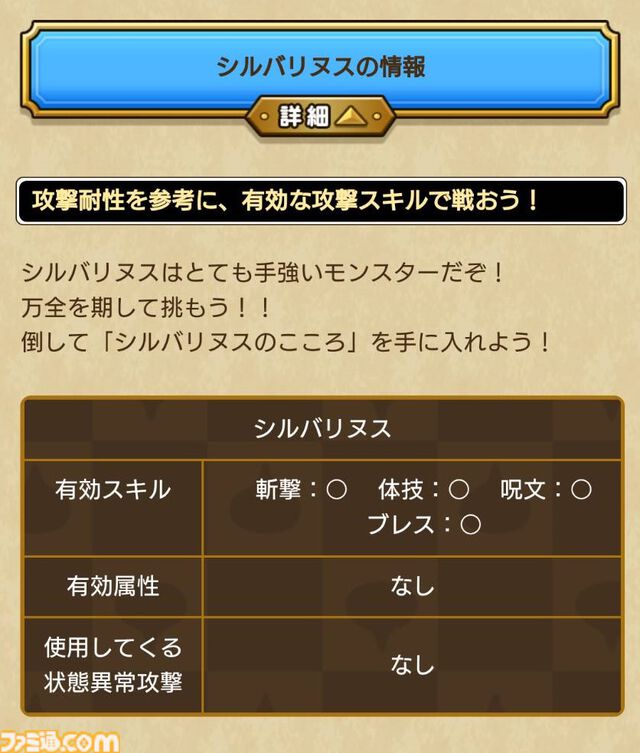Collapse the 詳細 details section
The image size is (640, 753).
(319, 117)
